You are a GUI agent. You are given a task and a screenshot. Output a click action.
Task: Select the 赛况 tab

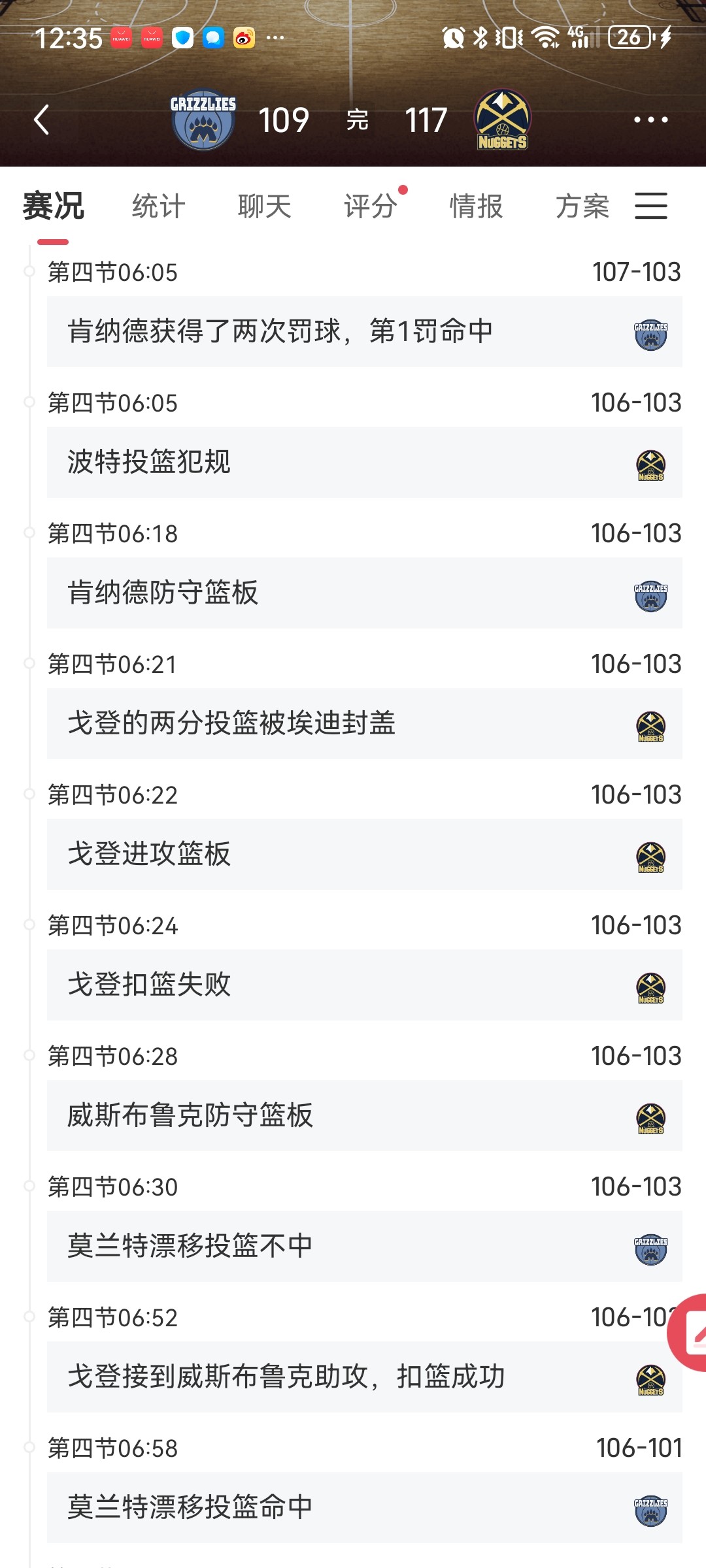[53, 206]
